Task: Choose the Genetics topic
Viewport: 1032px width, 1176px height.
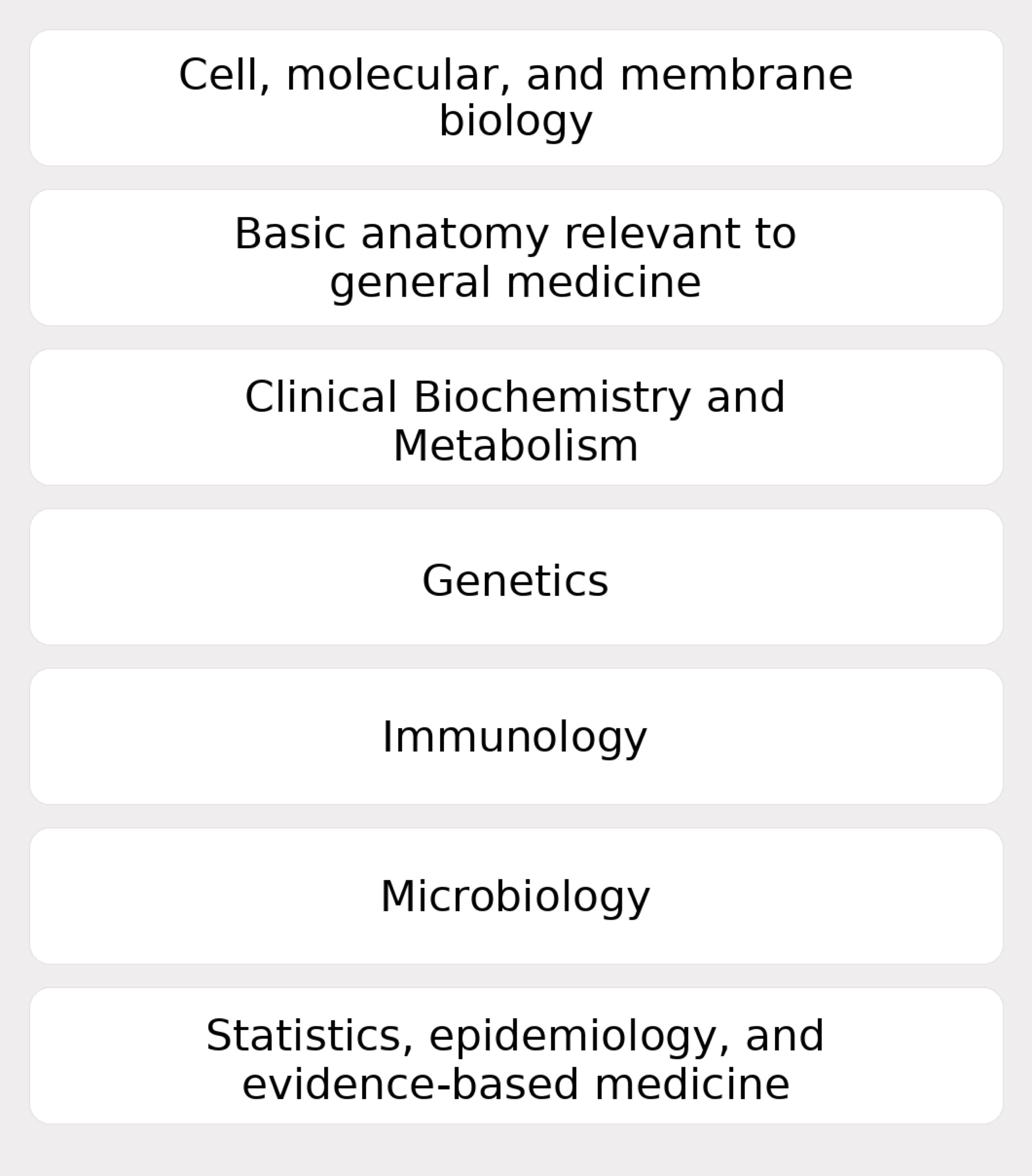Action: tap(516, 577)
